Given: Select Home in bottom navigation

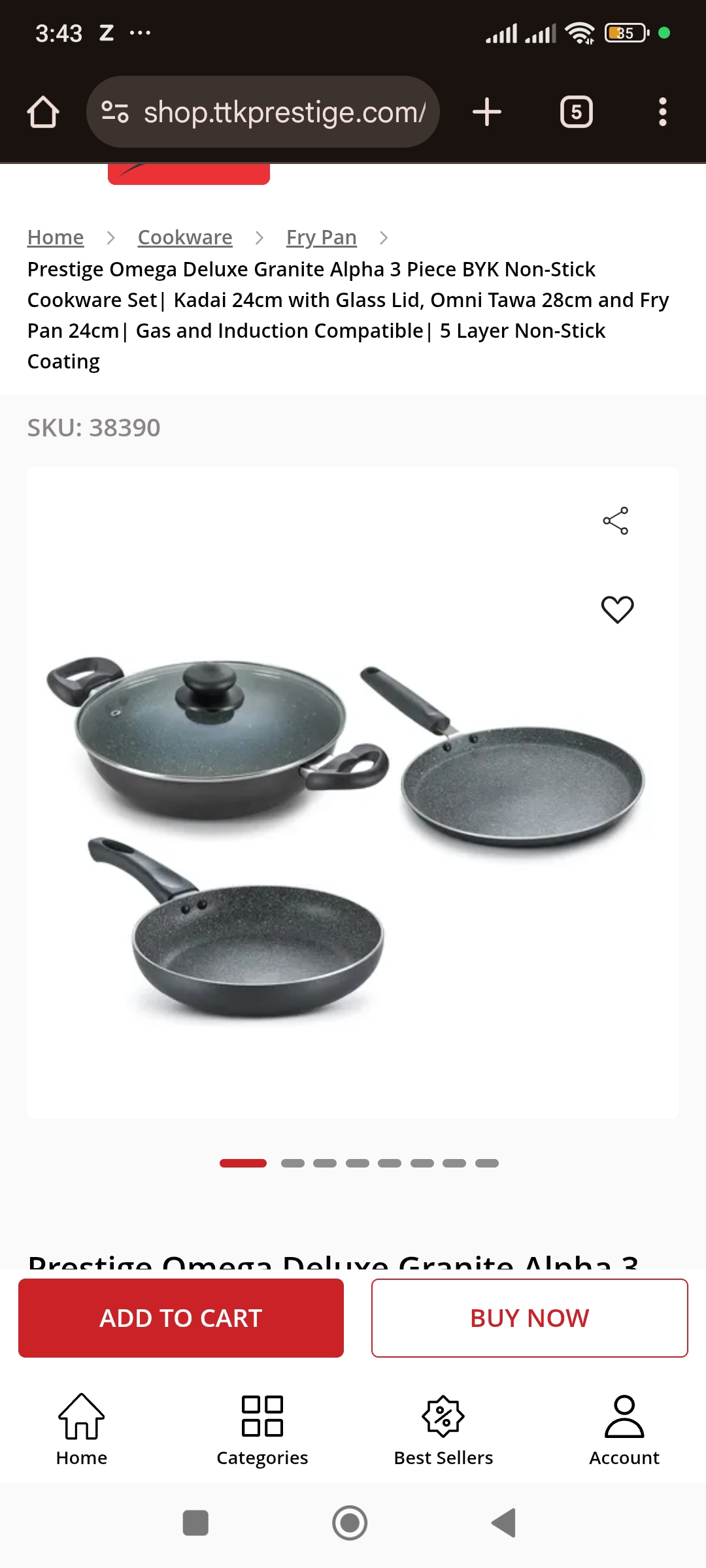Looking at the screenshot, I should 82,1429.
